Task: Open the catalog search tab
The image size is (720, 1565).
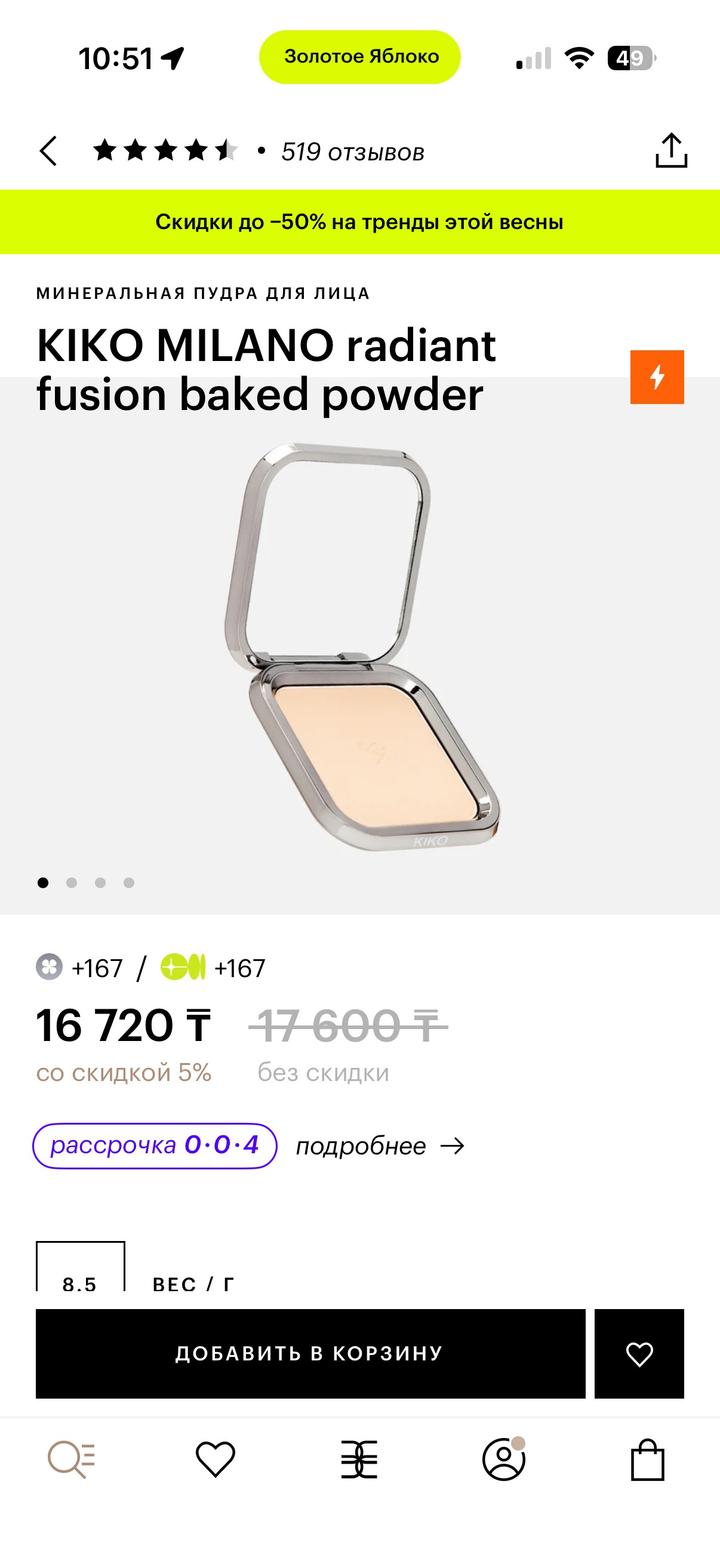Action: click(x=72, y=1460)
